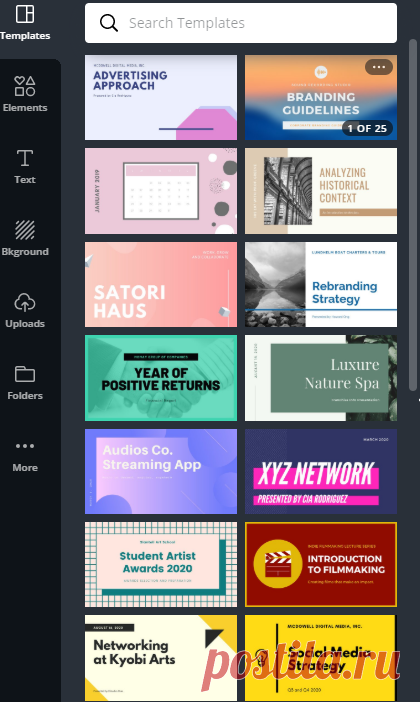This screenshot has height=702, width=420.
Task: Switch to the Bkground tab
Action: pos(25,238)
